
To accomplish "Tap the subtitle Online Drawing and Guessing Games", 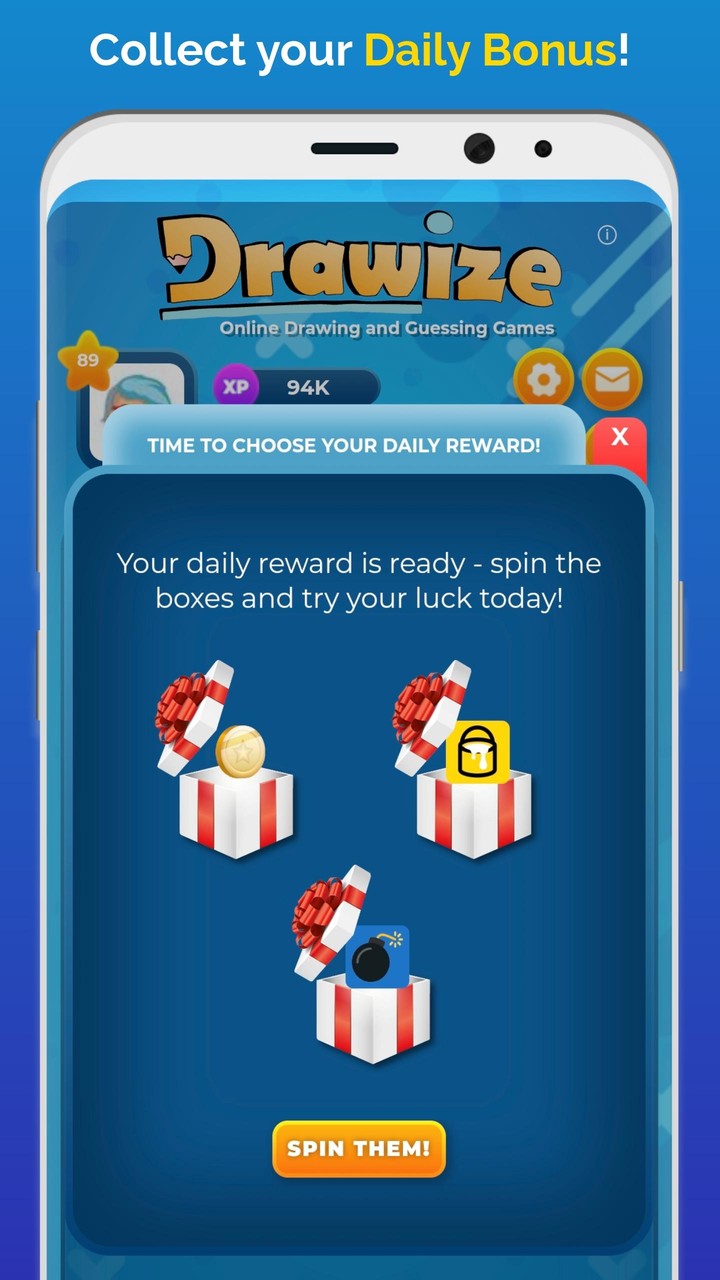I will point(386,327).
